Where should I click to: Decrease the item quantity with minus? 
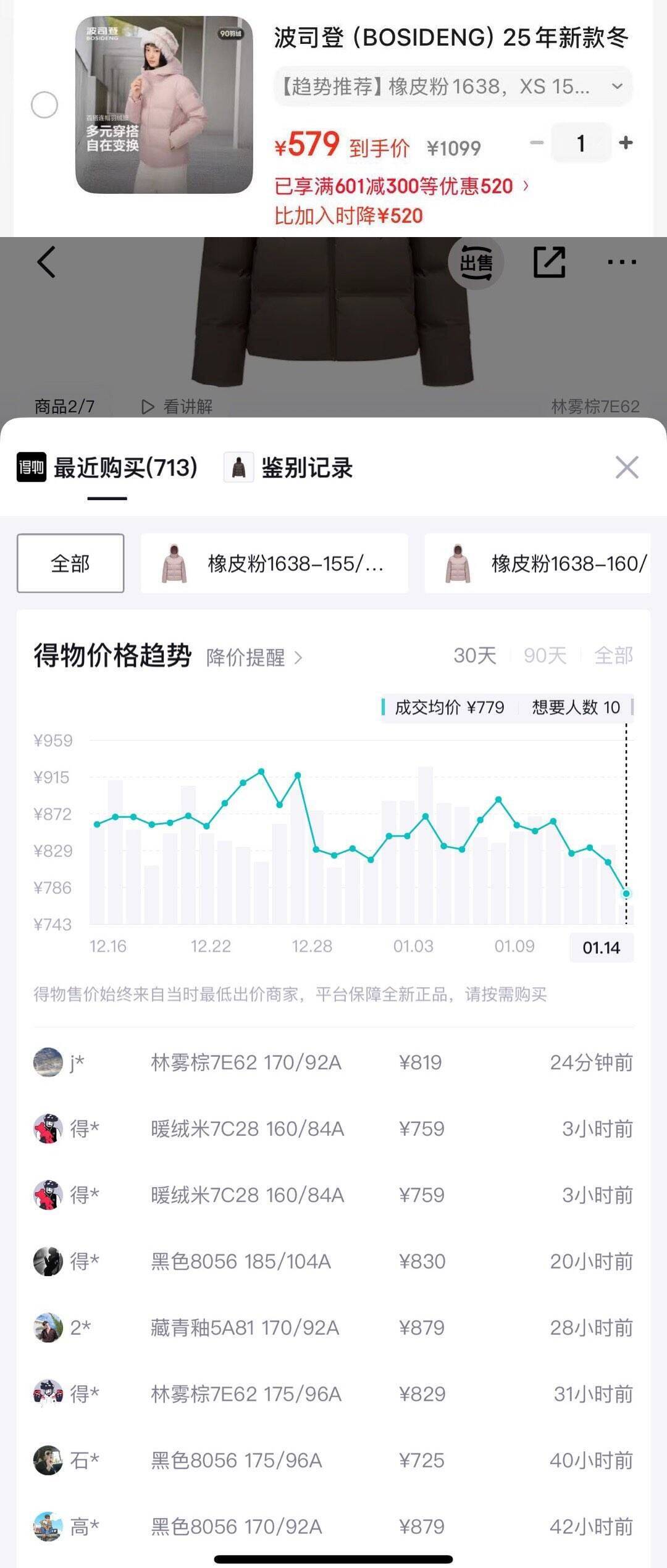click(x=537, y=143)
